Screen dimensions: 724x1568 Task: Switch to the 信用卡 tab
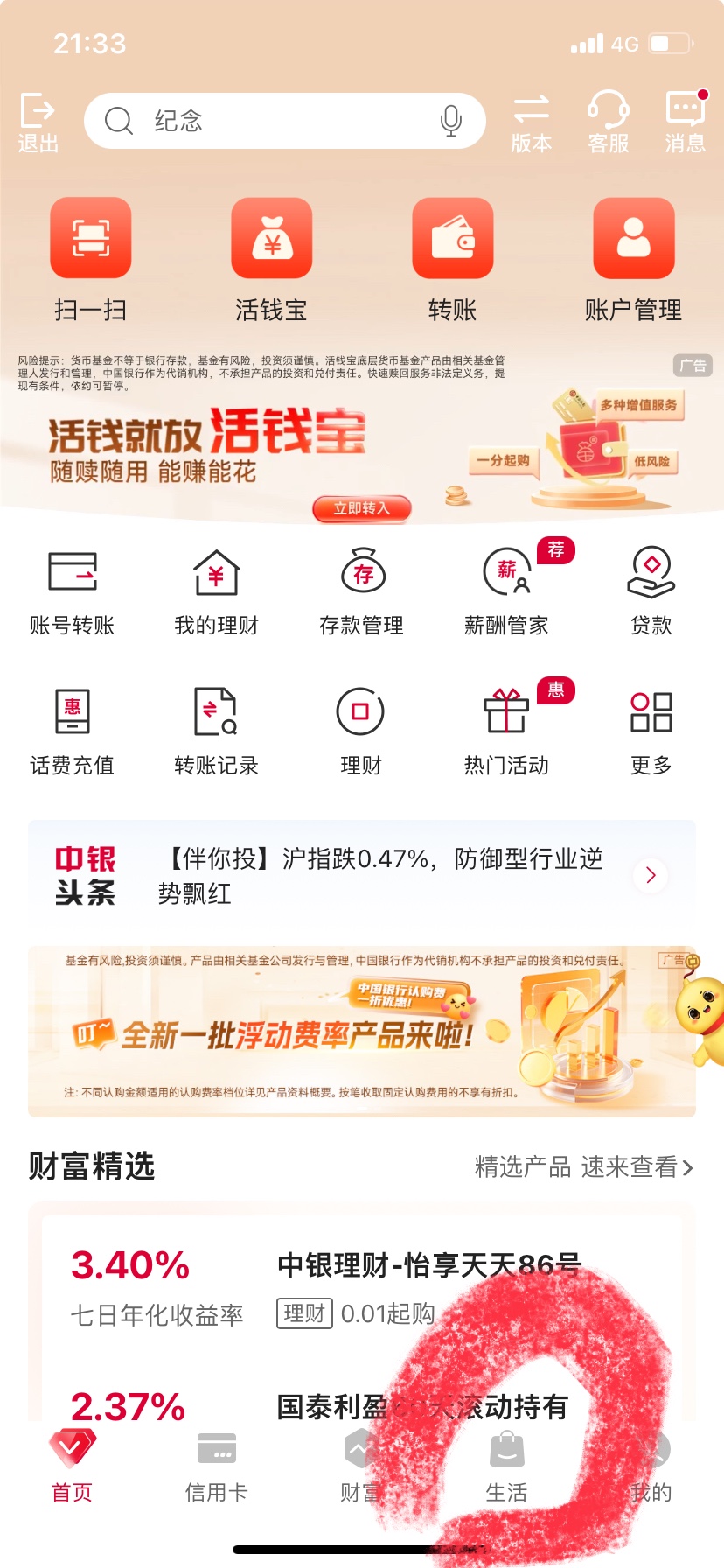point(216,1466)
